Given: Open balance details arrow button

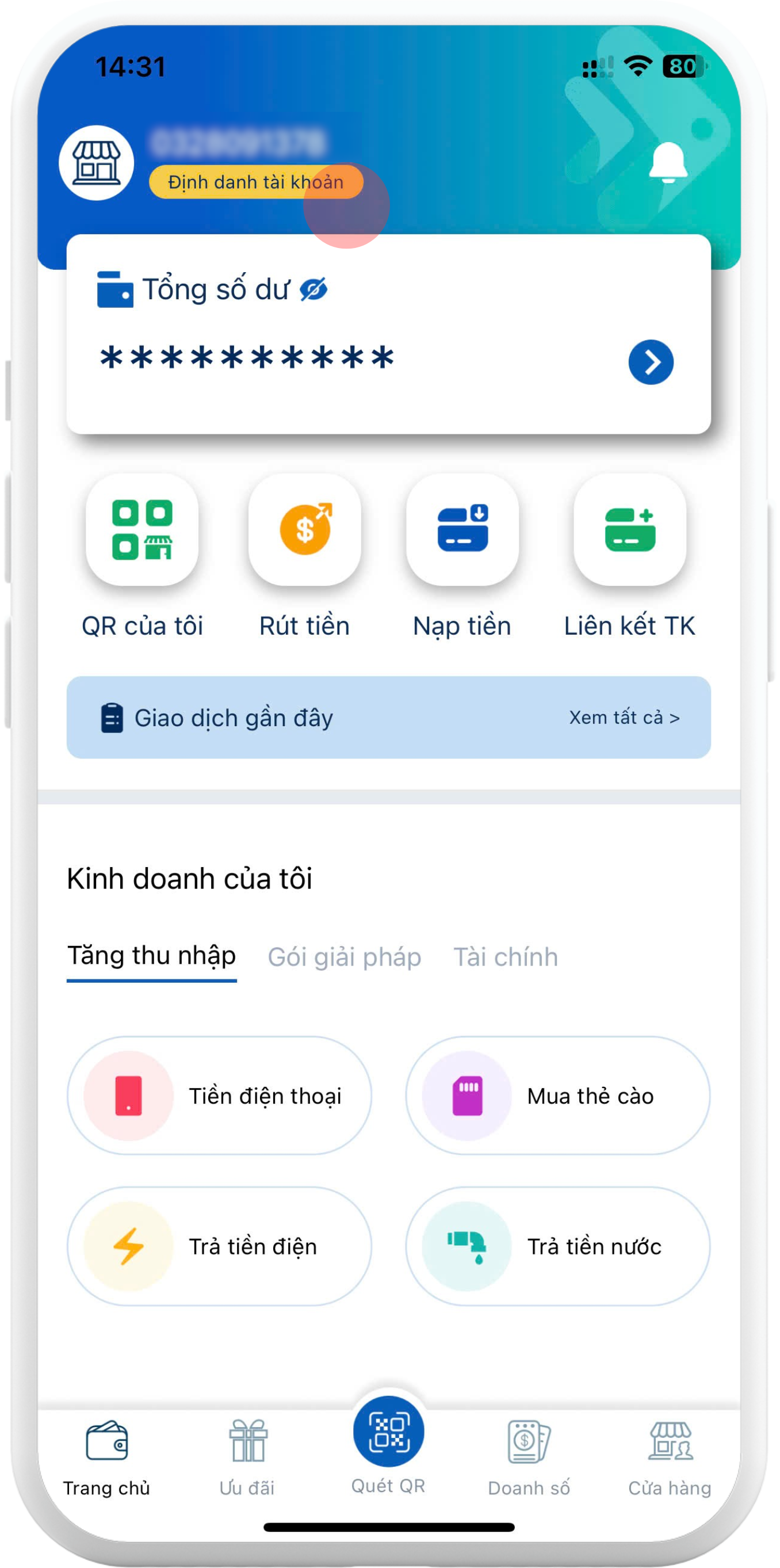Looking at the screenshot, I should tap(651, 362).
